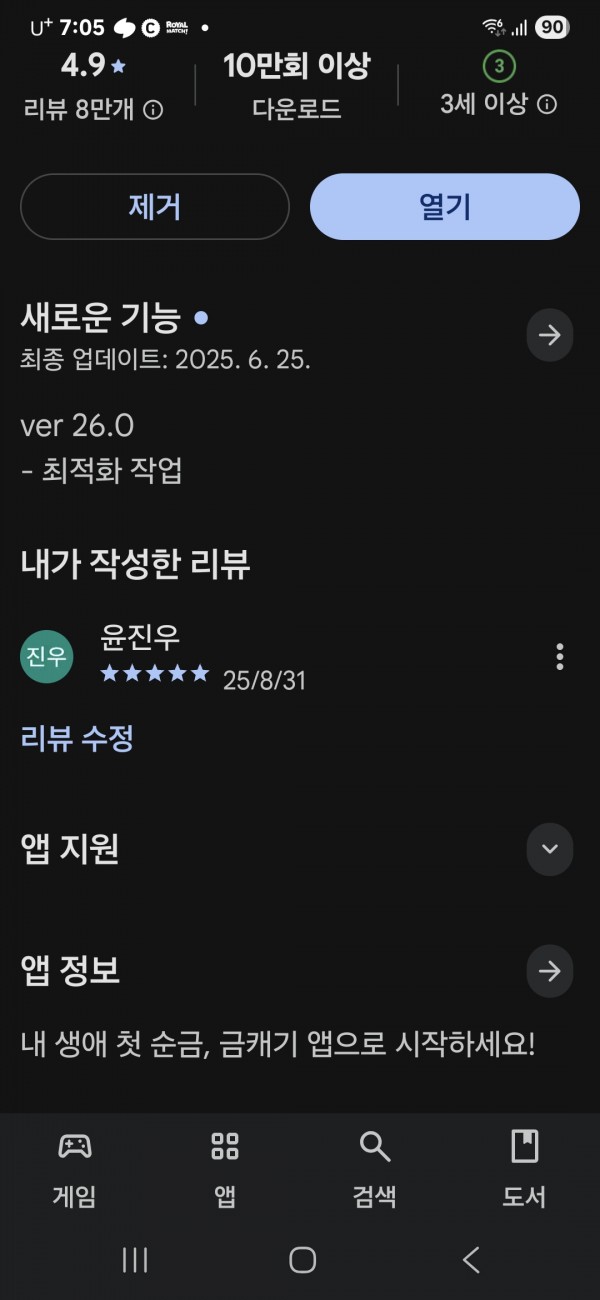Go to the 검색 tab
Screen dimensions: 600x1300
click(x=375, y=1168)
